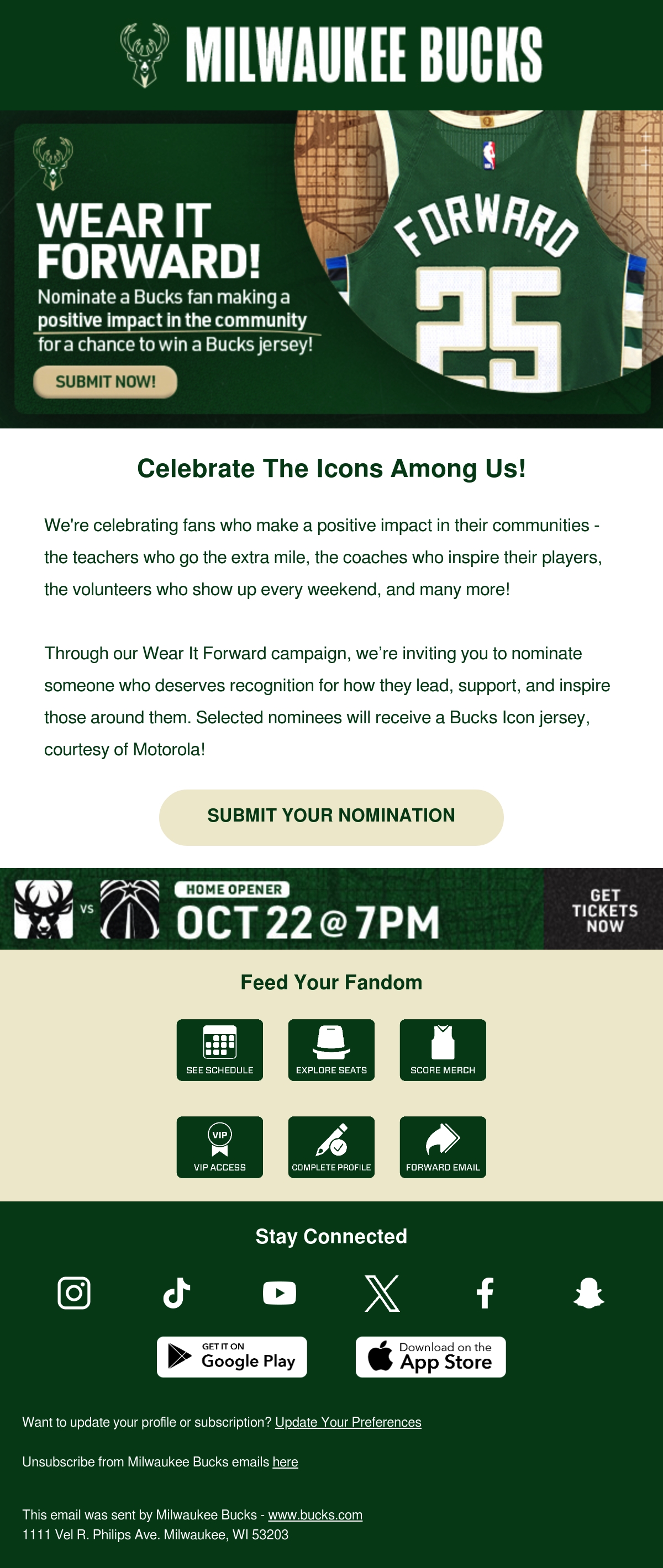Viewport: 663px width, 1568px height.
Task: Tap the Forward Email tile
Action: 443,1147
